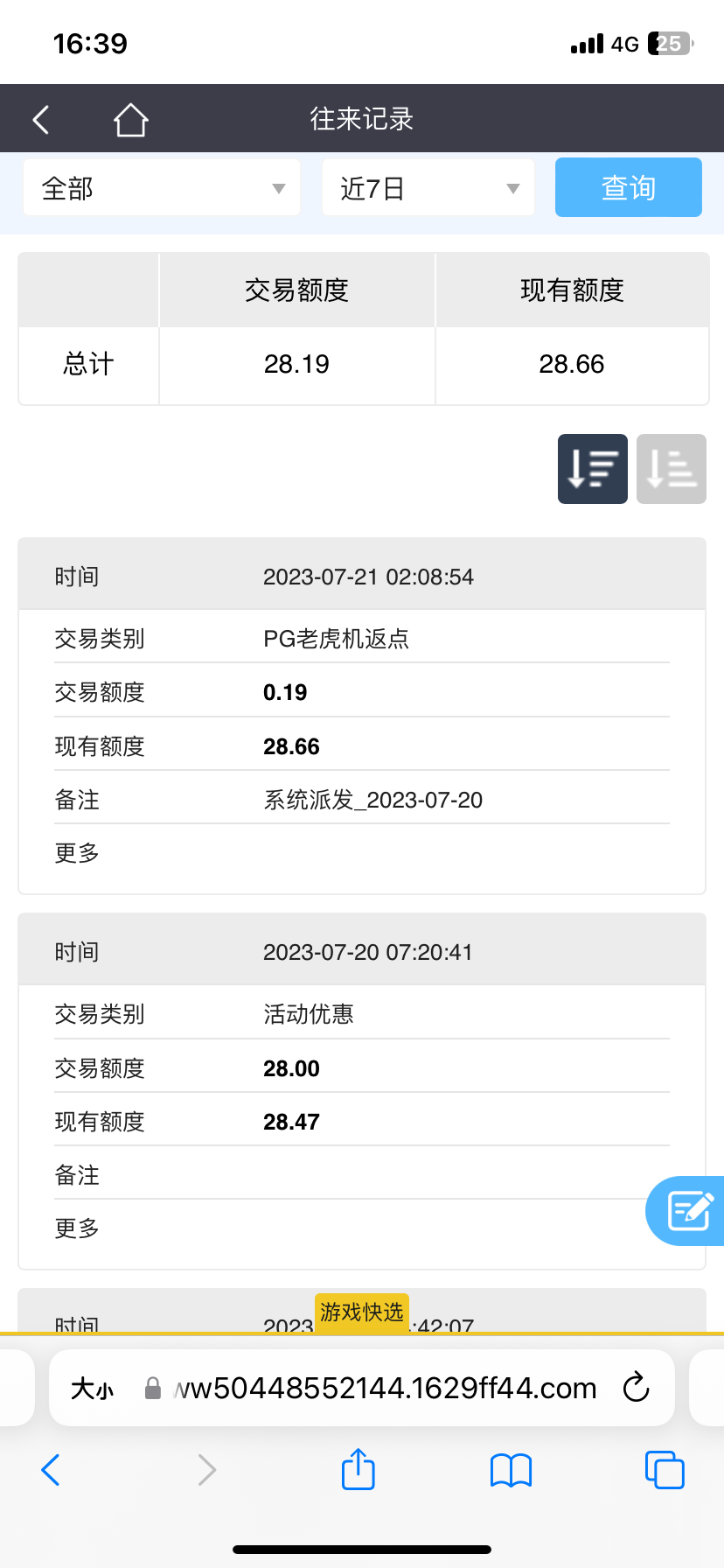This screenshot has height=1568, width=724.
Task: Open the 近7日 date range dropdown
Action: point(428,188)
